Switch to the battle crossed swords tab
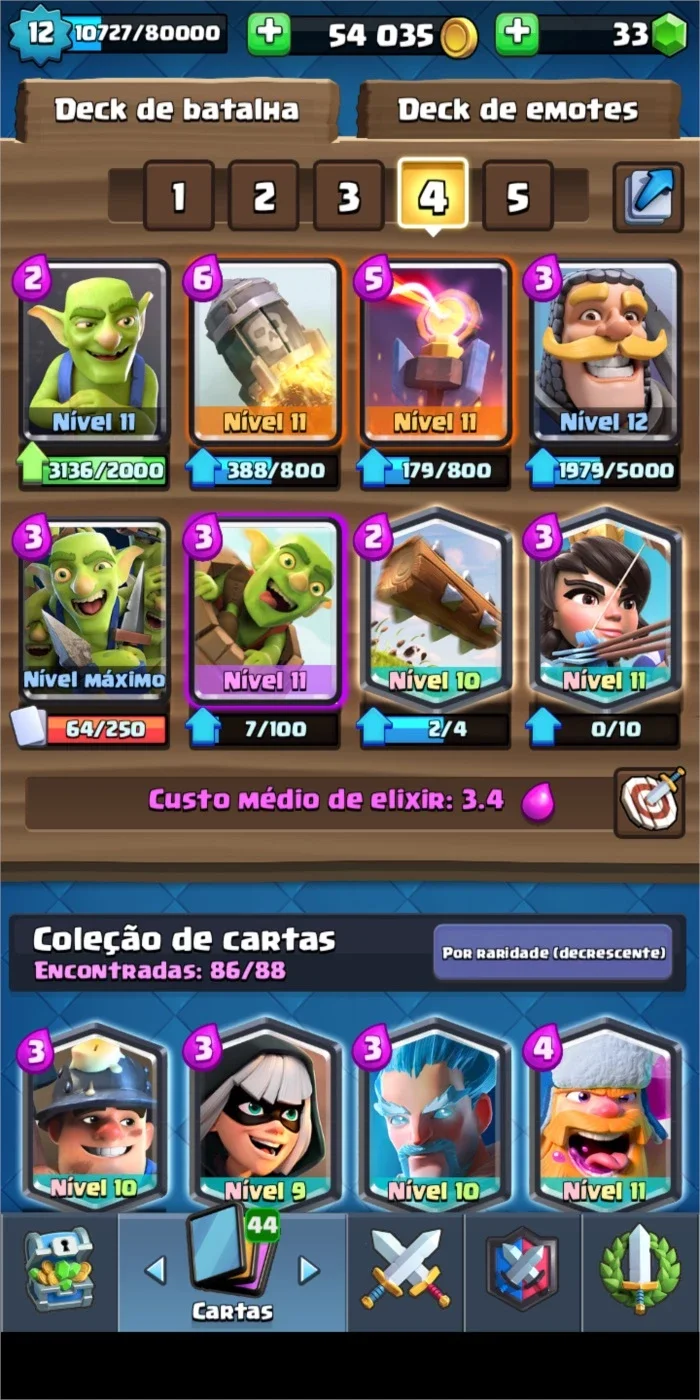This screenshot has width=700, height=1400. 405,1270
